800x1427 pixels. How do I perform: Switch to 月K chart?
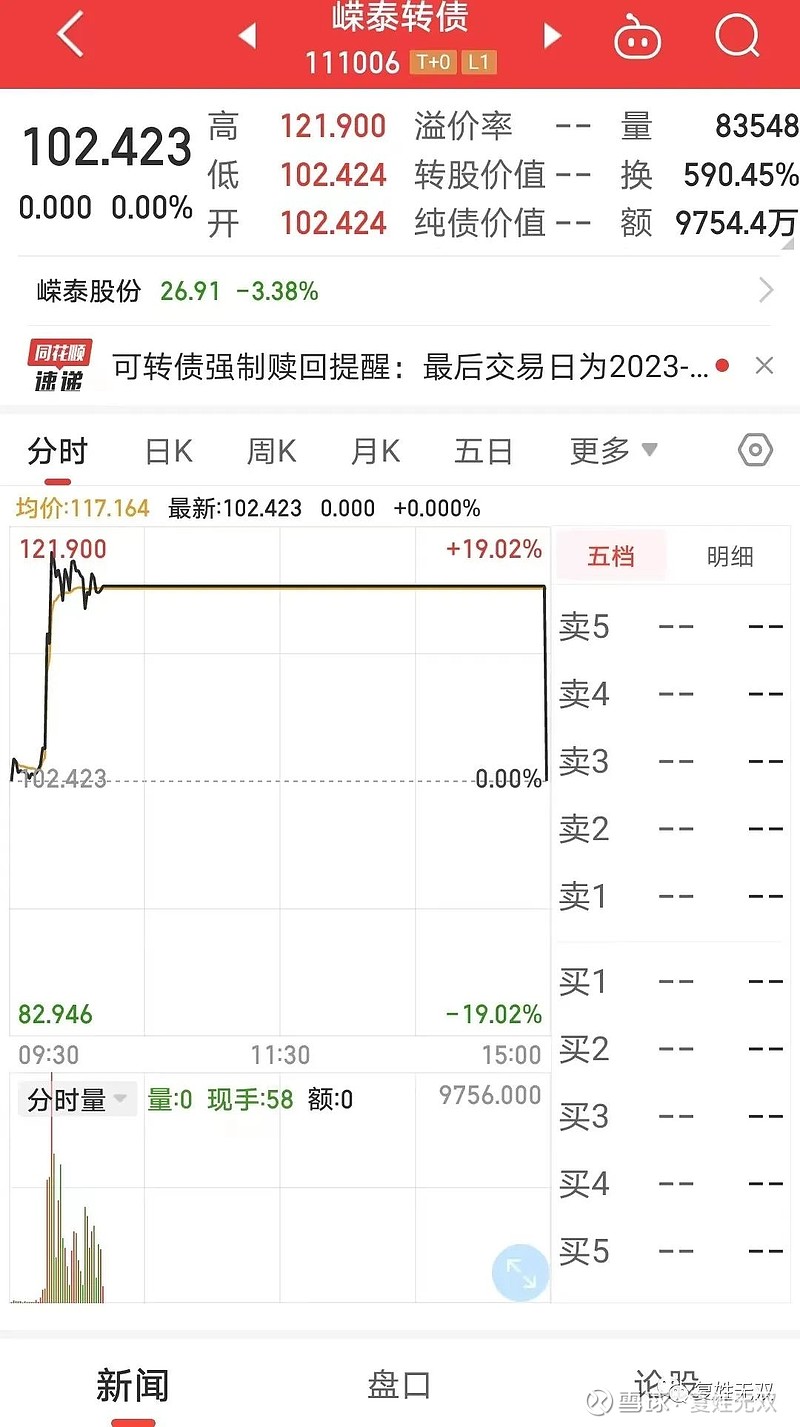click(x=376, y=451)
